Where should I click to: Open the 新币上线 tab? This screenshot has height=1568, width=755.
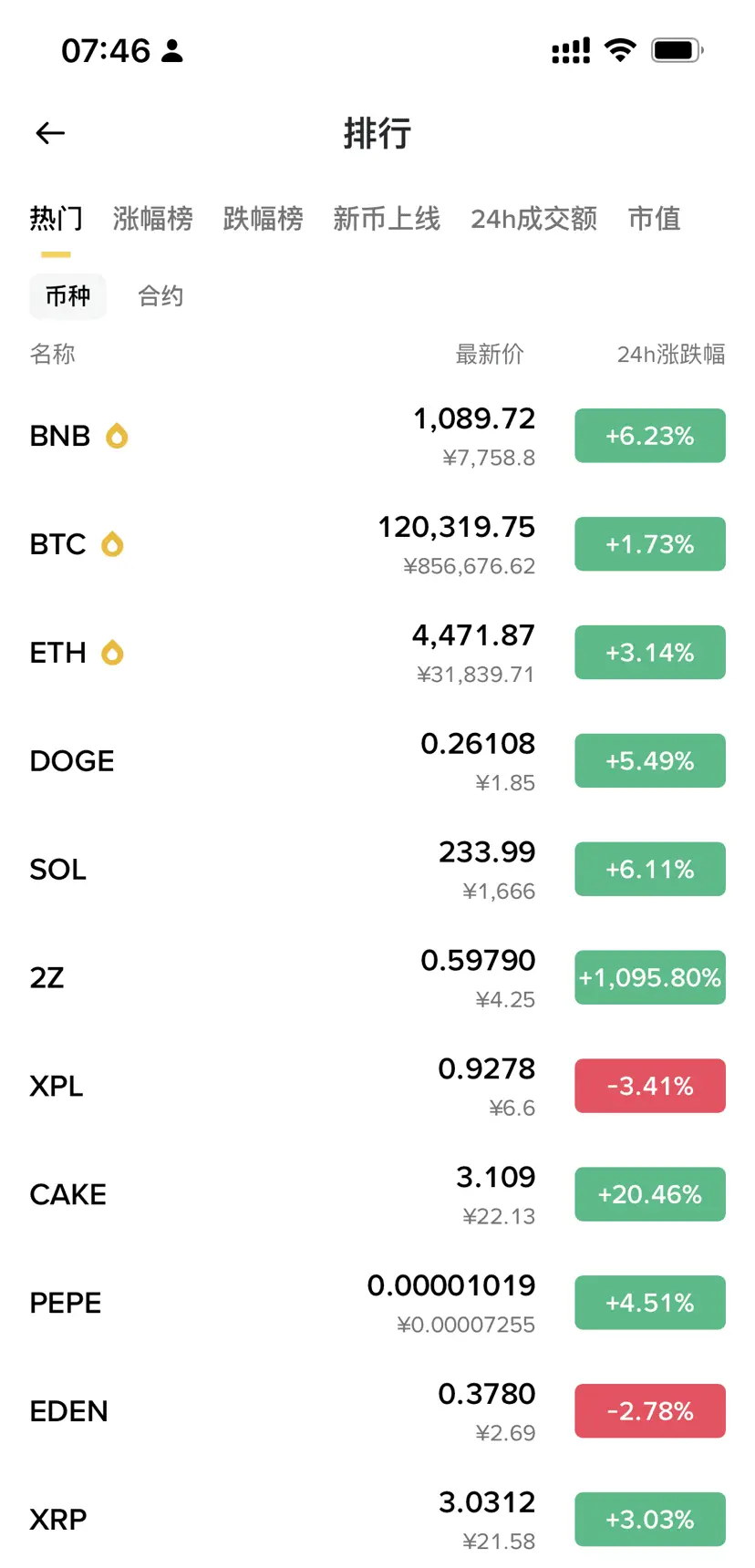click(387, 219)
